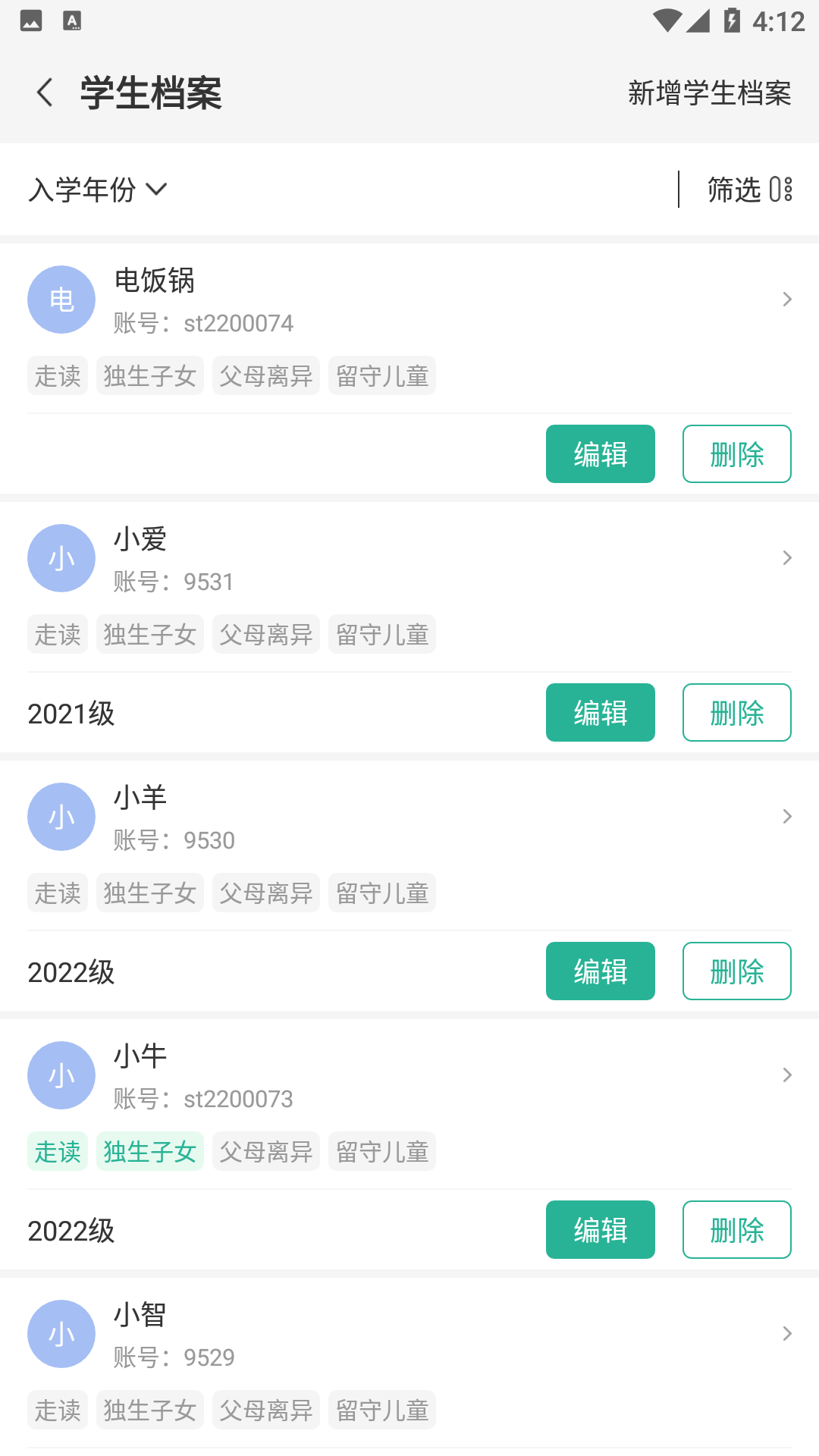
Task: Tap 编辑 for 小牛
Action: 601,1230
